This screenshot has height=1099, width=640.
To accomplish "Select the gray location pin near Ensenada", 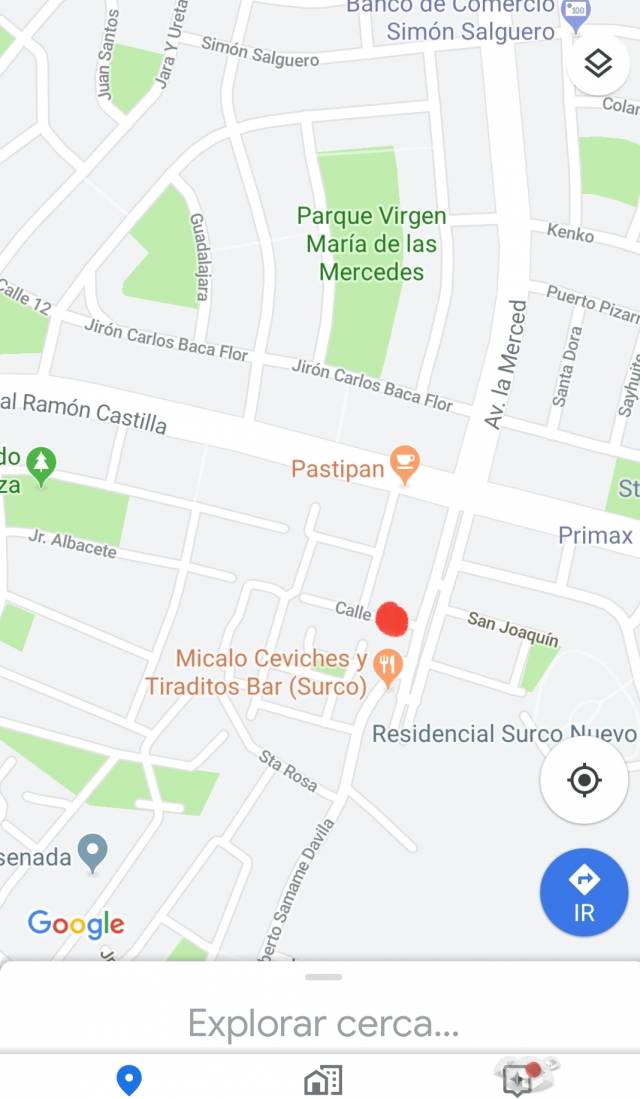I will 93,852.
